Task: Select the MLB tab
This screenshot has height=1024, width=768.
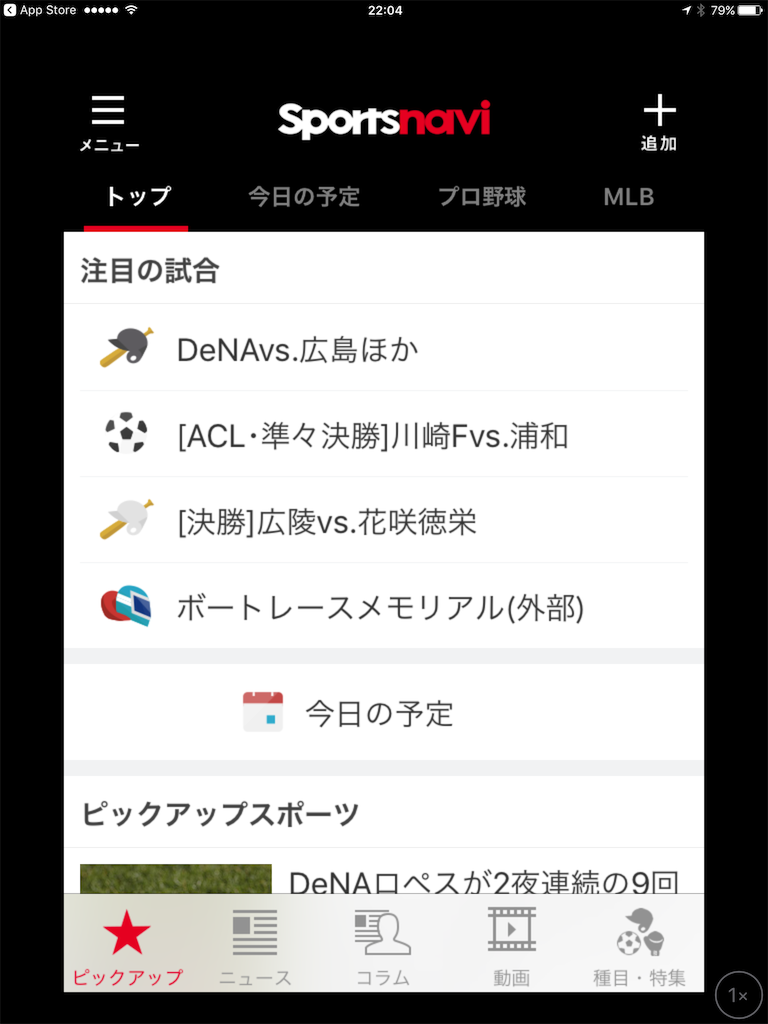Action: point(628,197)
